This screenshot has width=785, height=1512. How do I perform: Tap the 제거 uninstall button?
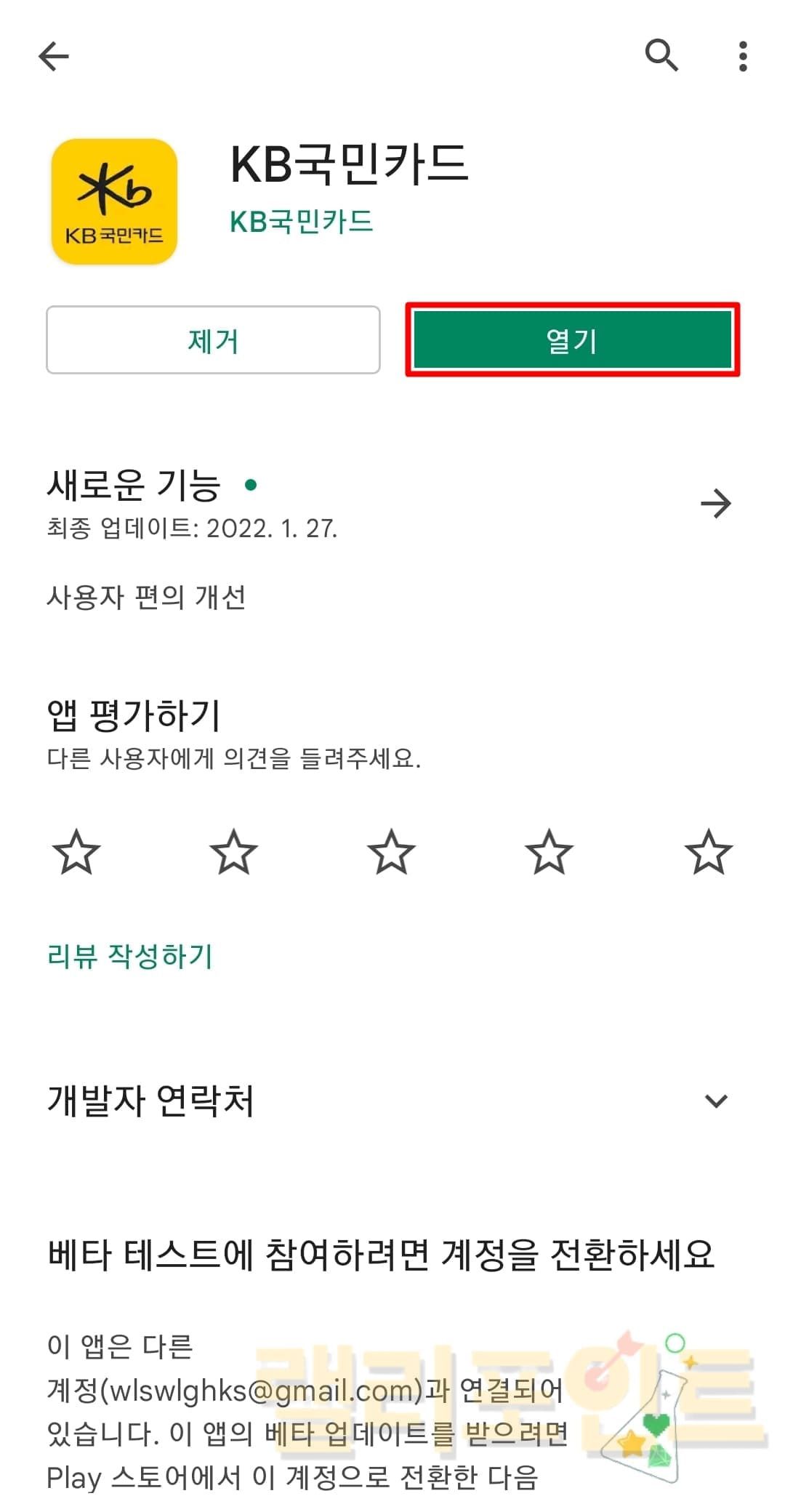pos(213,340)
